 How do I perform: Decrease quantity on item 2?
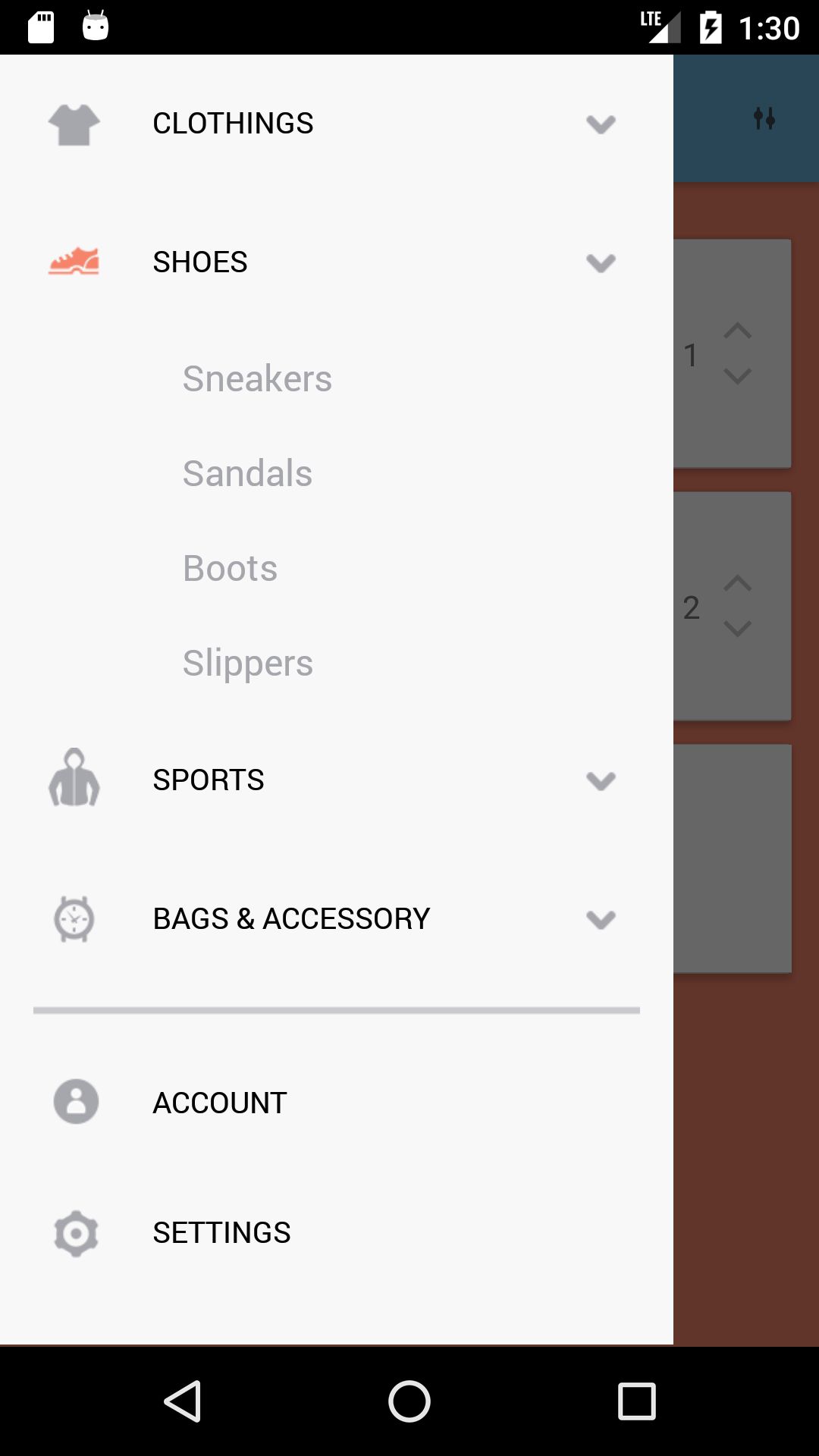click(737, 629)
